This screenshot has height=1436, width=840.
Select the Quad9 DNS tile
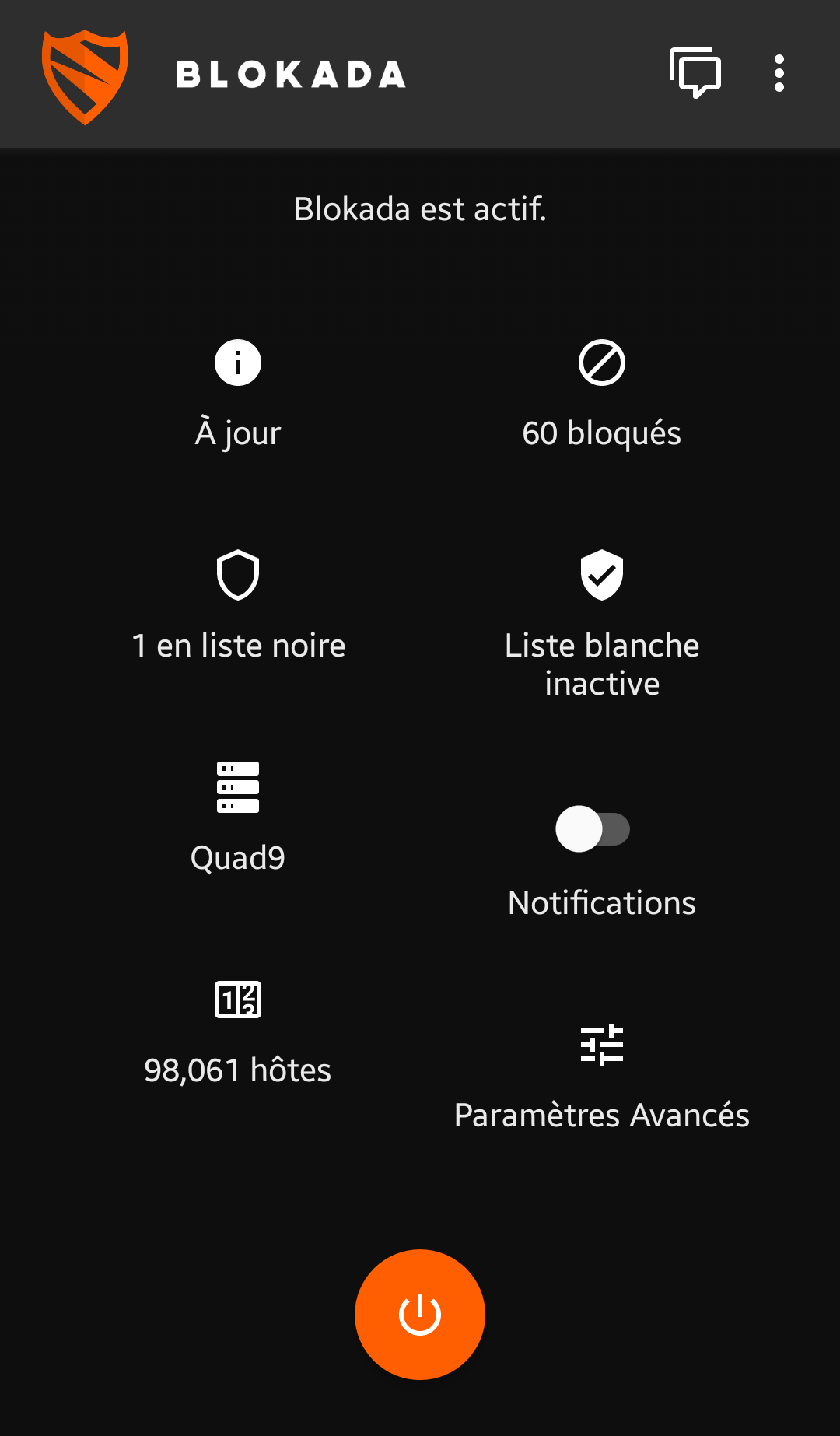pos(238,818)
